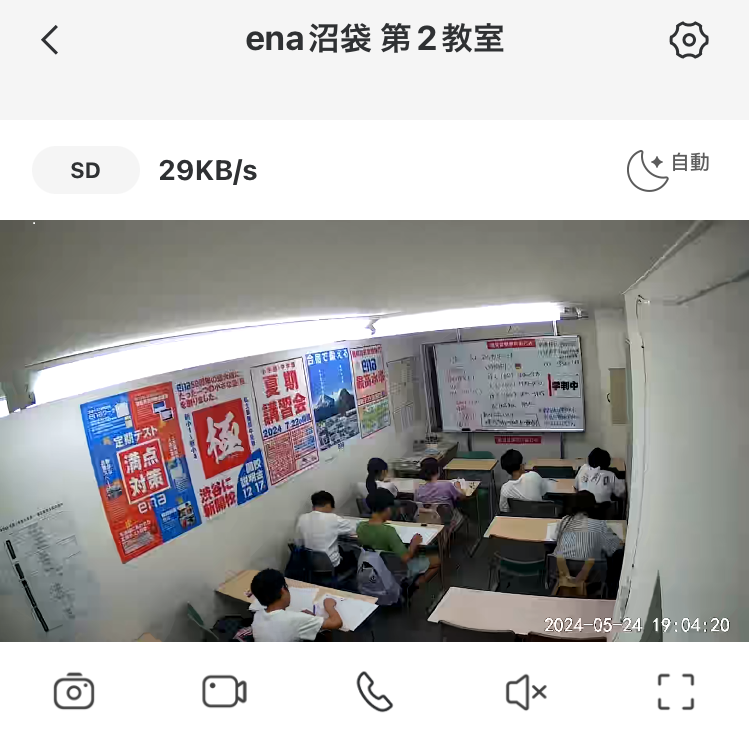Change SD video quality
Image resolution: width=749 pixels, height=740 pixels.
[x=86, y=170]
